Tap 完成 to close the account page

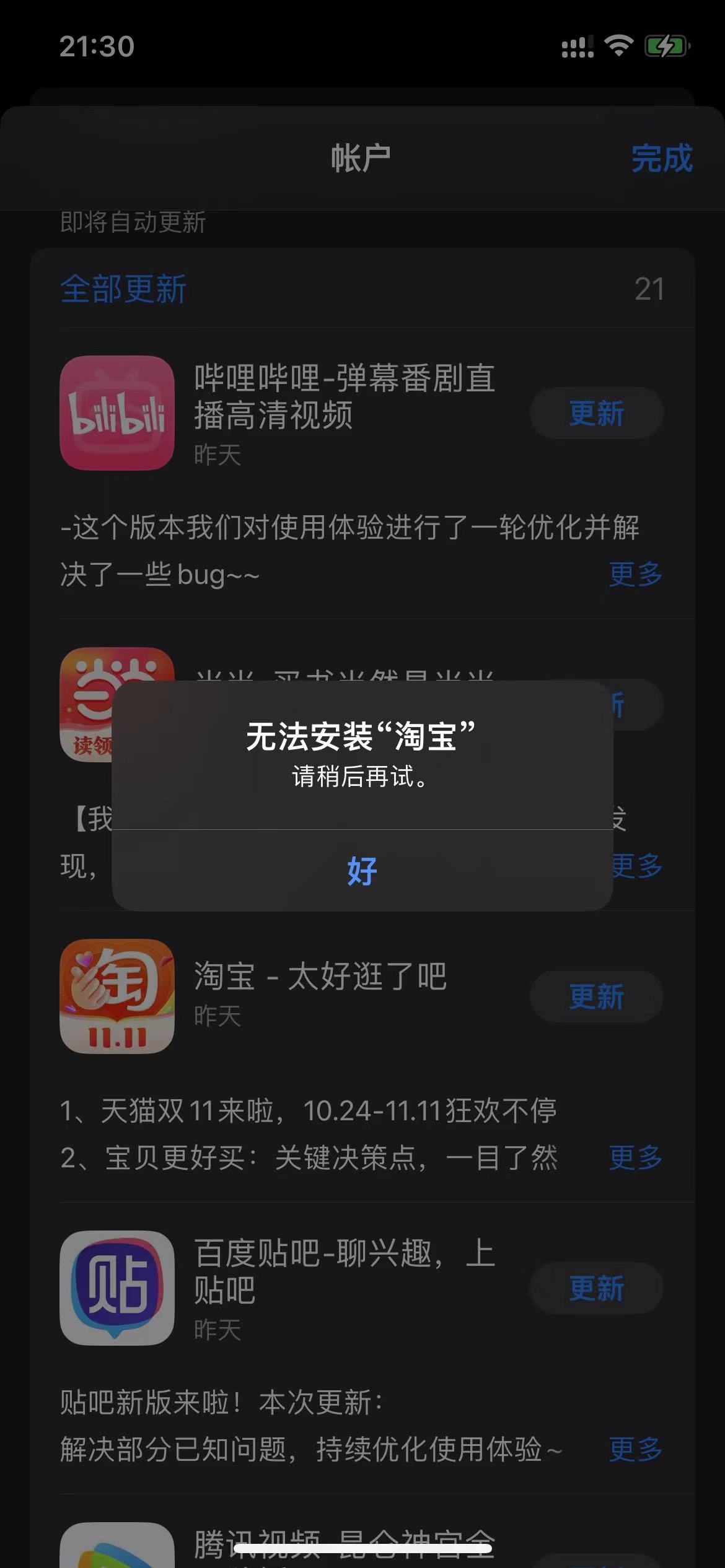point(661,159)
